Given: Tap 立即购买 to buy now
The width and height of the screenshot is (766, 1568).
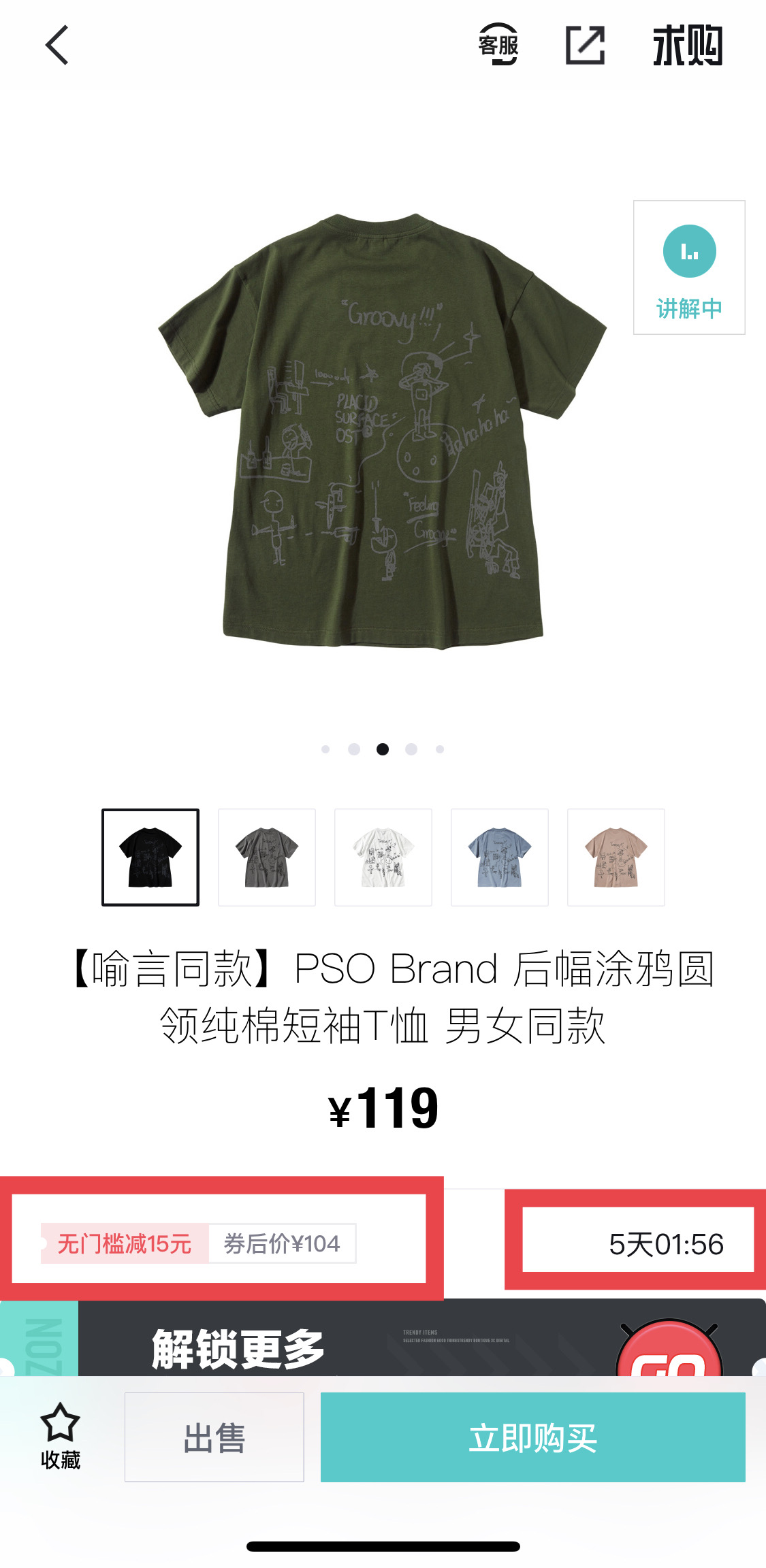Looking at the screenshot, I should (x=537, y=1439).
